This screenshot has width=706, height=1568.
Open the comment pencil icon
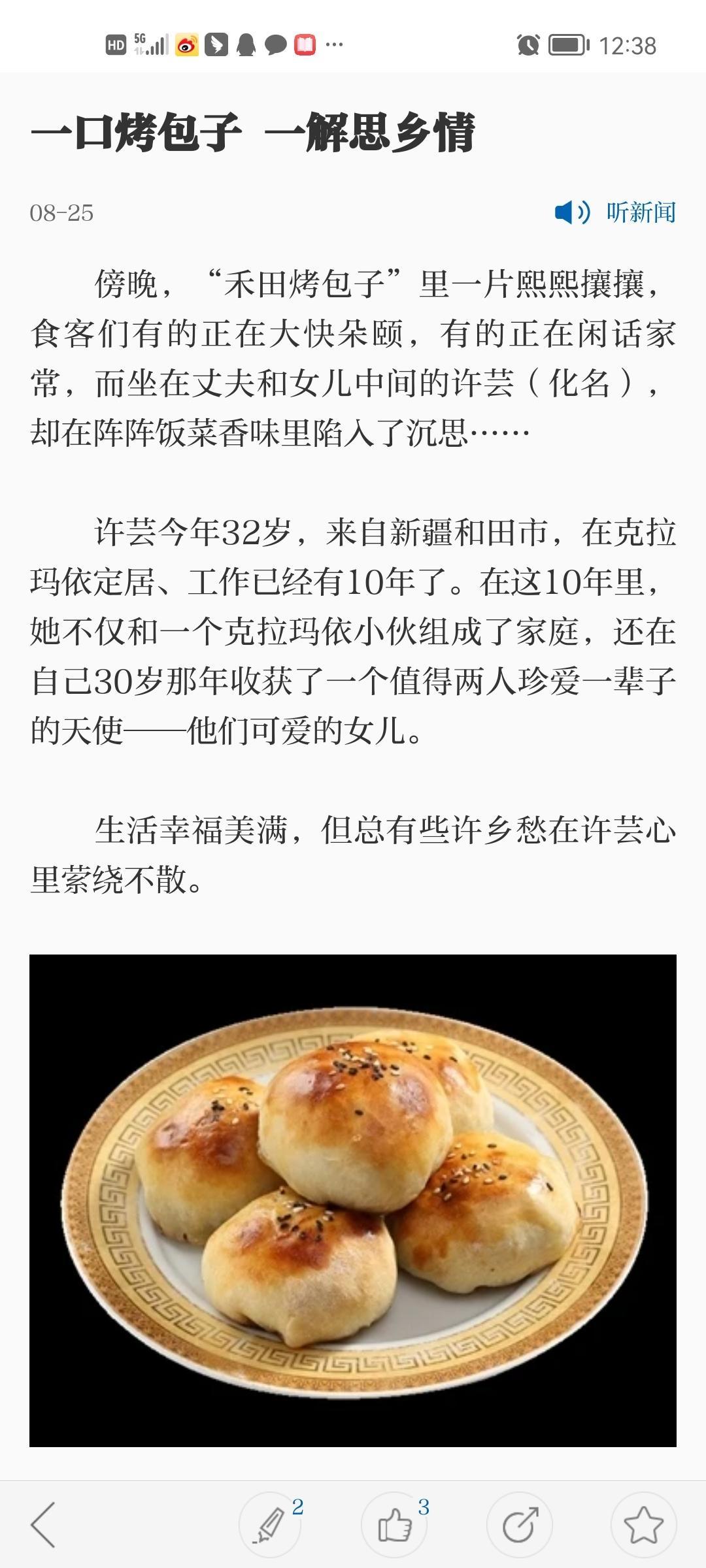270,1525
